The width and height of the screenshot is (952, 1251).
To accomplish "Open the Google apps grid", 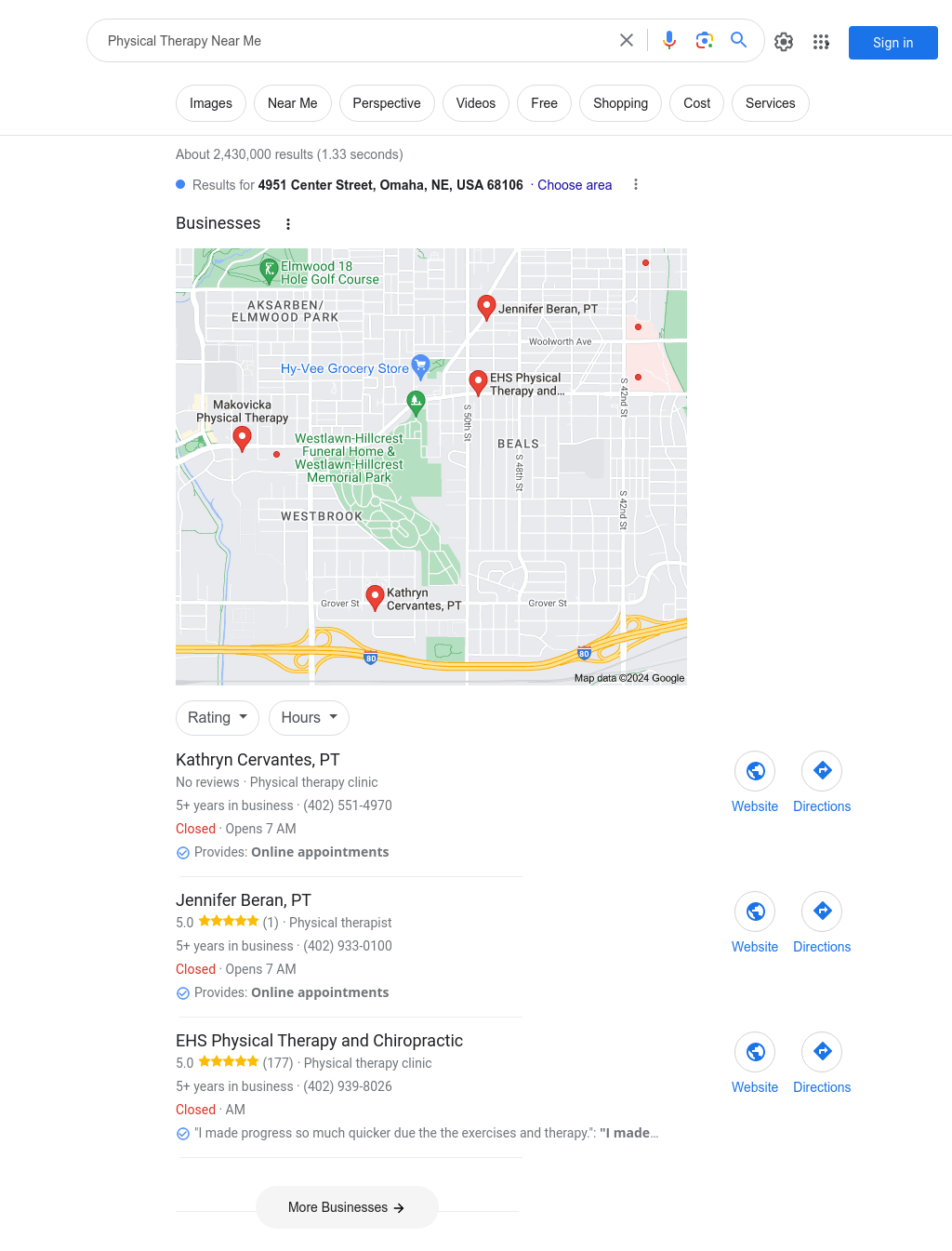I will [x=821, y=42].
